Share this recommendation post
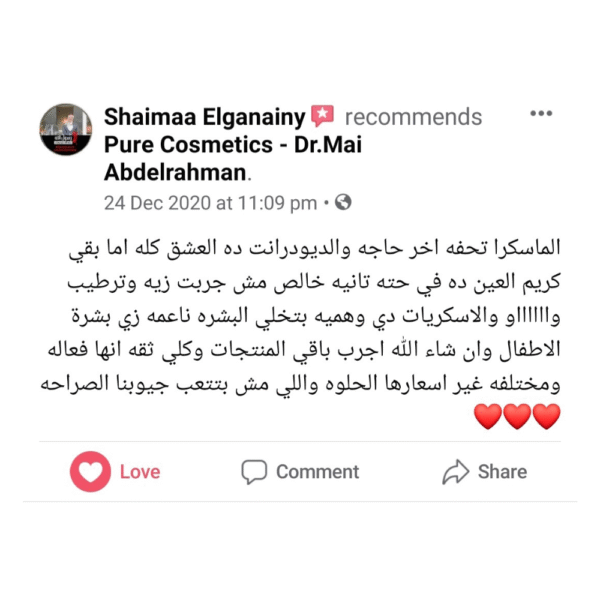Image resolution: width=600 pixels, height=600 pixels. coord(485,472)
